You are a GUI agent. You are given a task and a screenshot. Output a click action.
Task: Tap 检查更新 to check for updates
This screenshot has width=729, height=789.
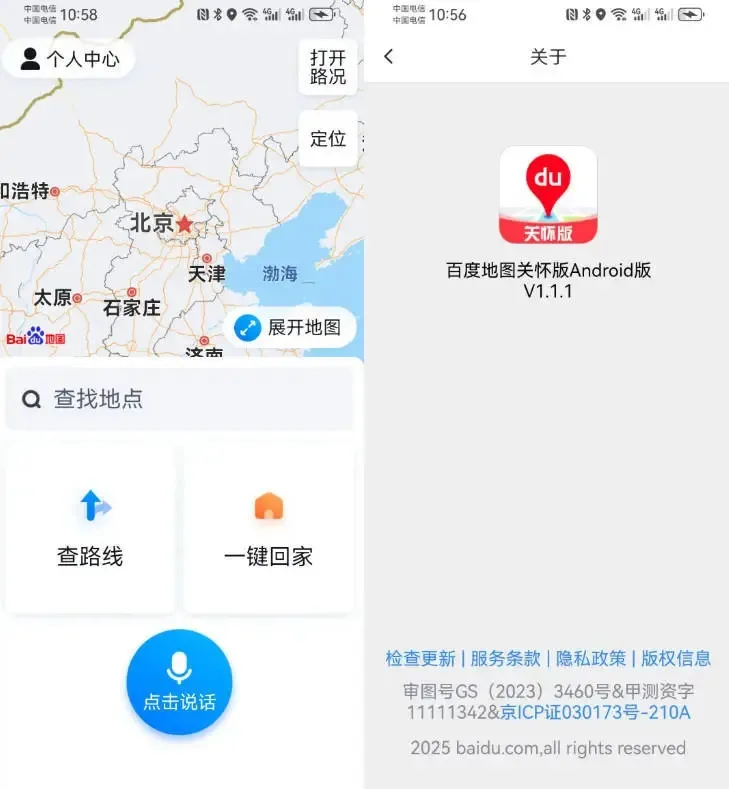pos(421,658)
